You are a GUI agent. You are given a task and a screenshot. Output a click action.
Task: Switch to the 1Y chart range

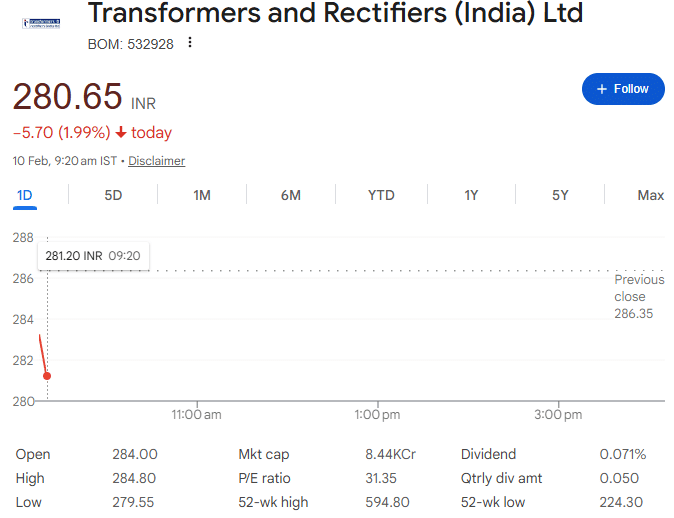point(471,195)
